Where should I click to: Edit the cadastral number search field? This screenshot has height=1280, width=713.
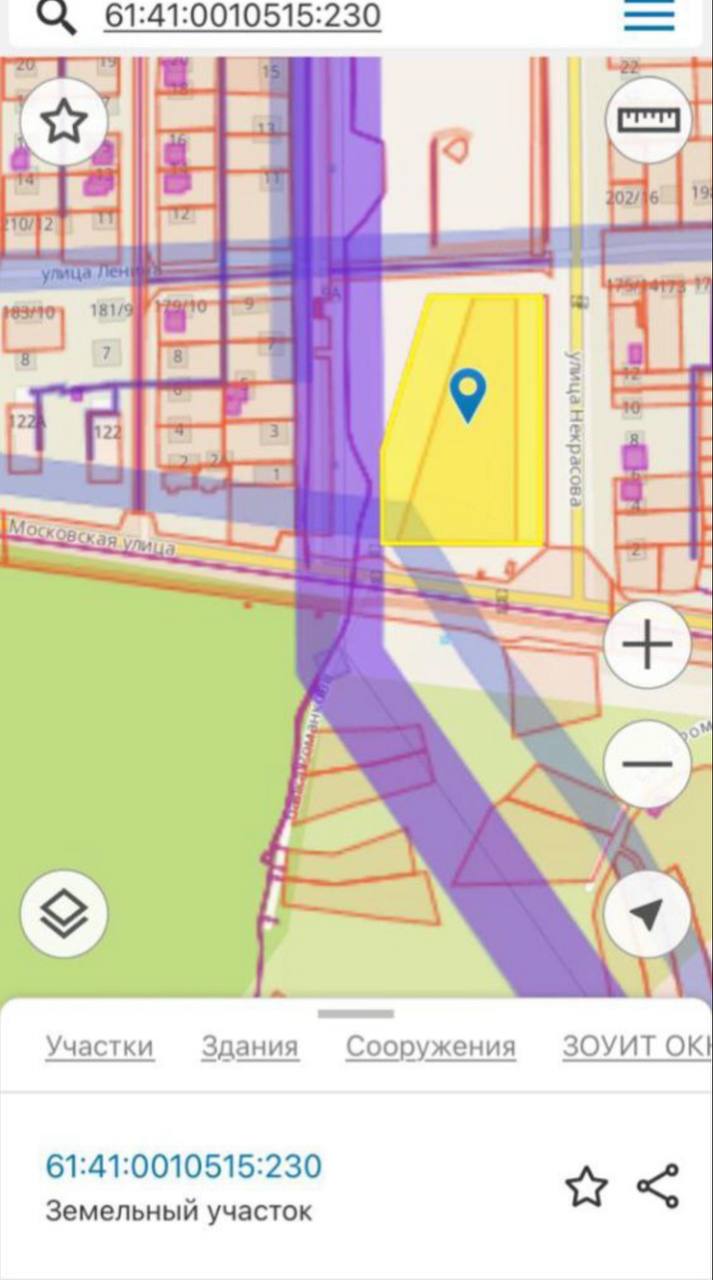pos(242,15)
